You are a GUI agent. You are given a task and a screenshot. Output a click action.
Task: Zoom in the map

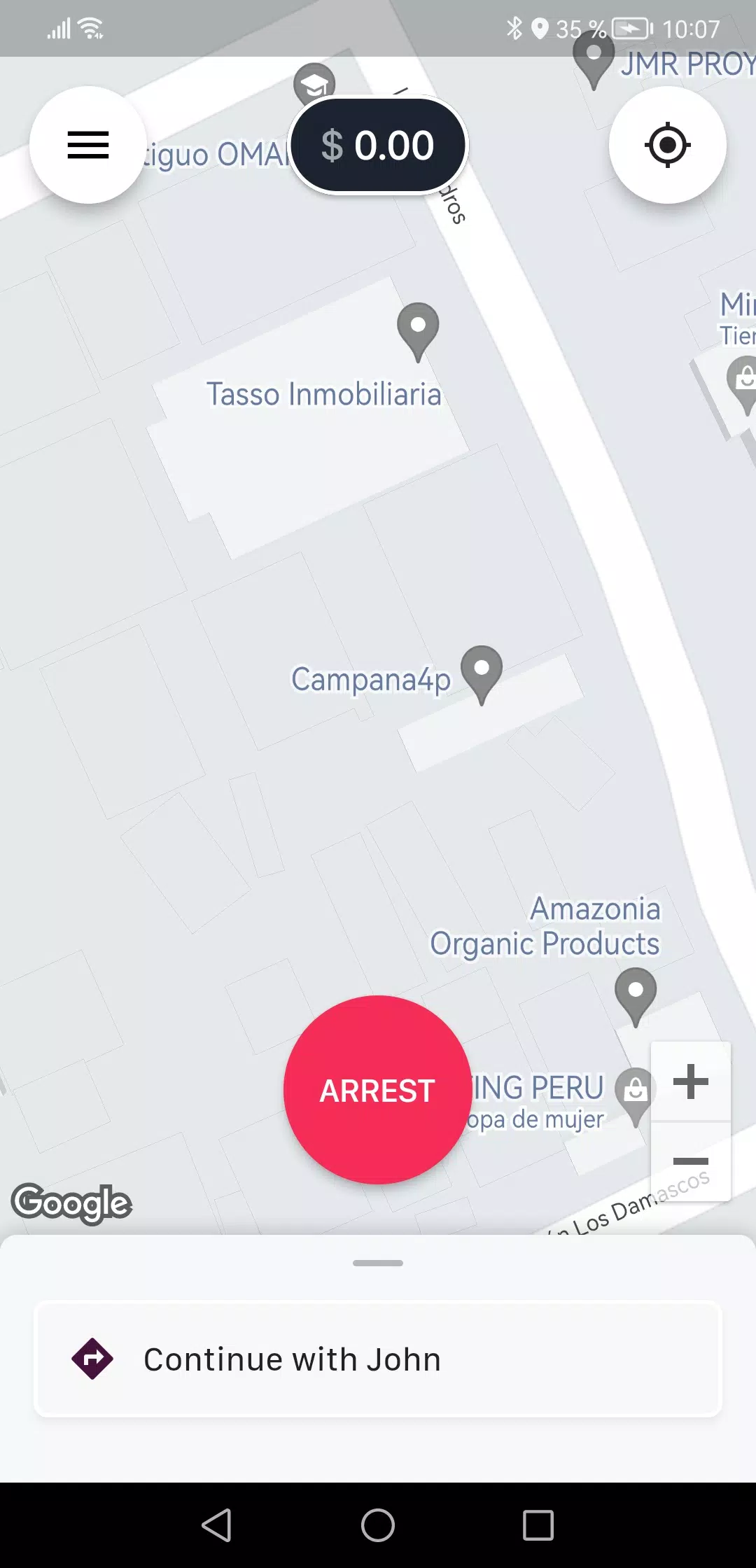[x=691, y=1081]
